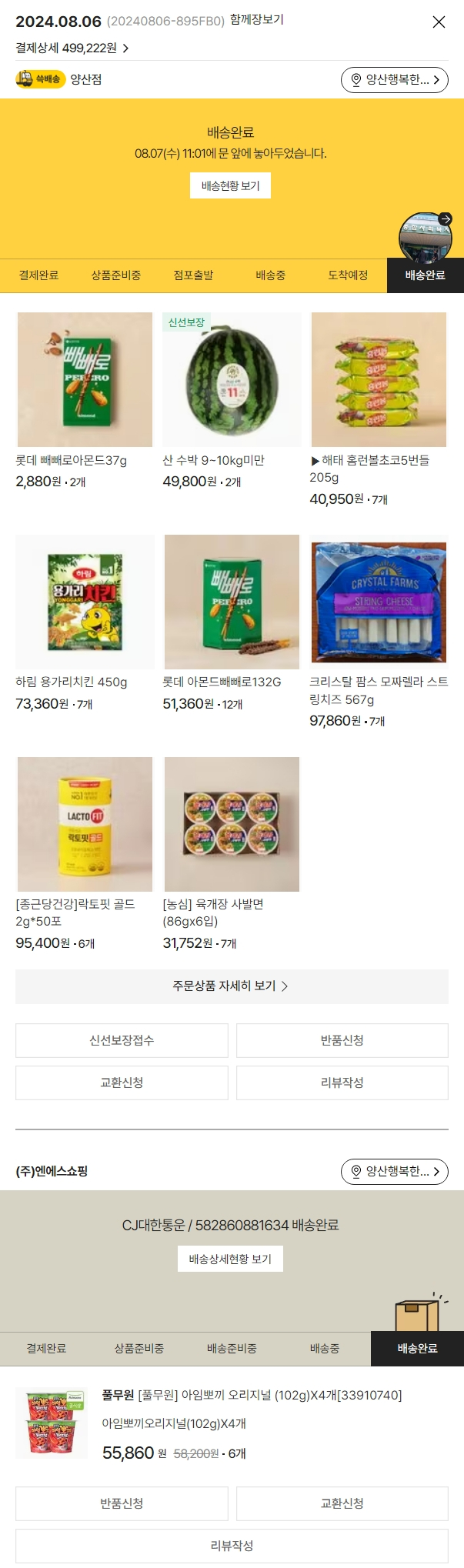Open 롯데 빼빼로아몬드37g product
Image resolution: width=464 pixels, height=1568 pixels.
click(85, 380)
